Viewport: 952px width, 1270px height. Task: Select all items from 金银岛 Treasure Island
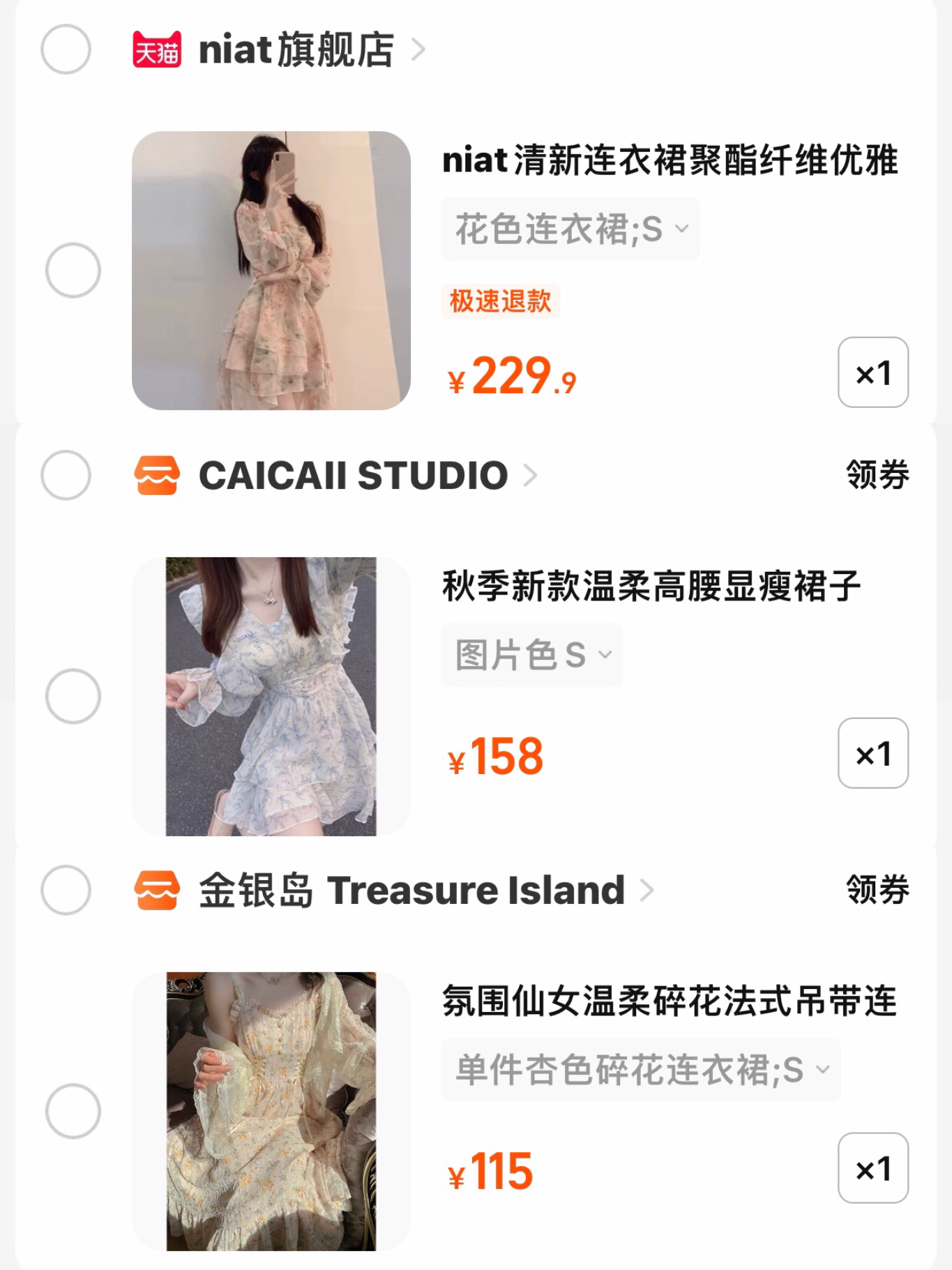[66, 890]
